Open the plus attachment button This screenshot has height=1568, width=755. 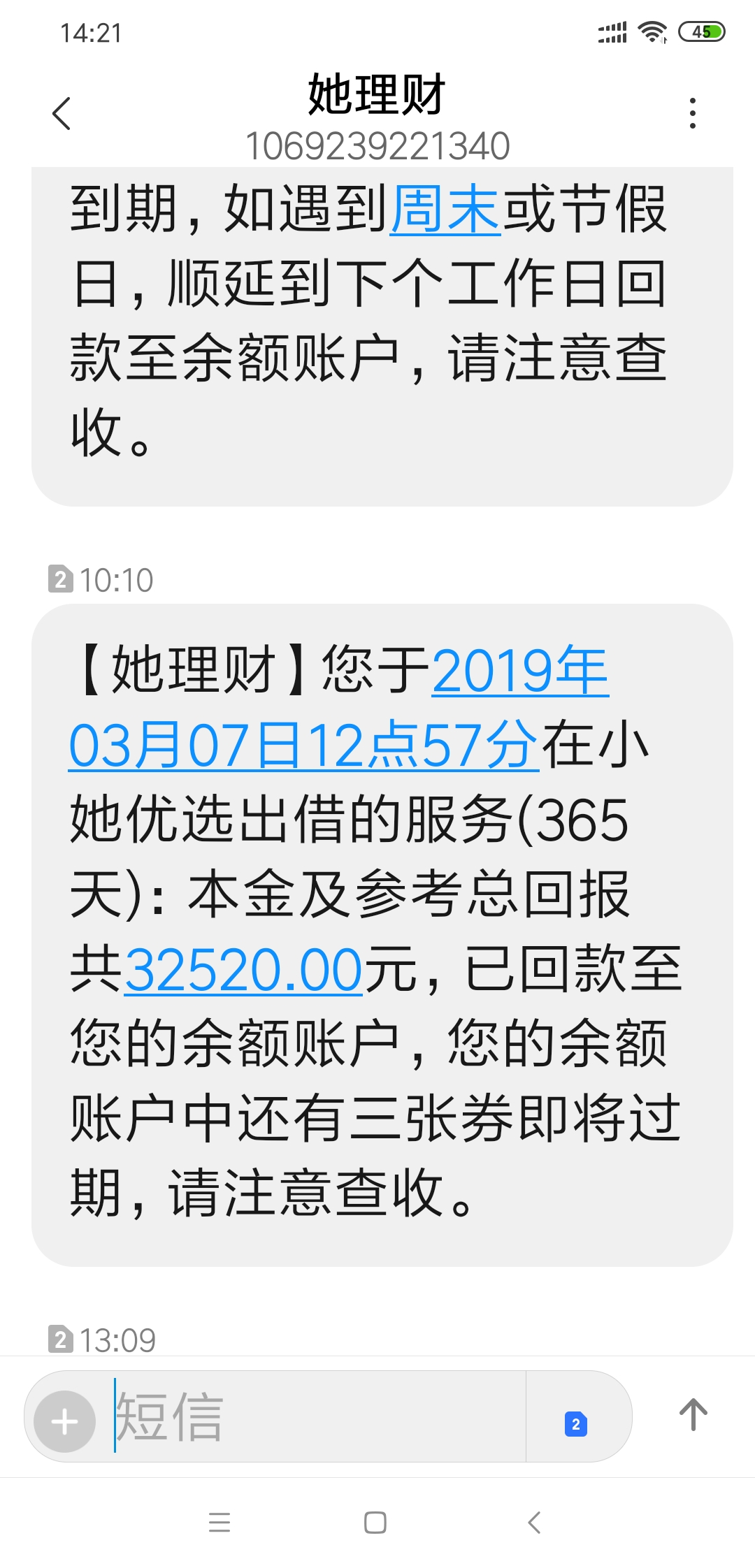tap(65, 1421)
